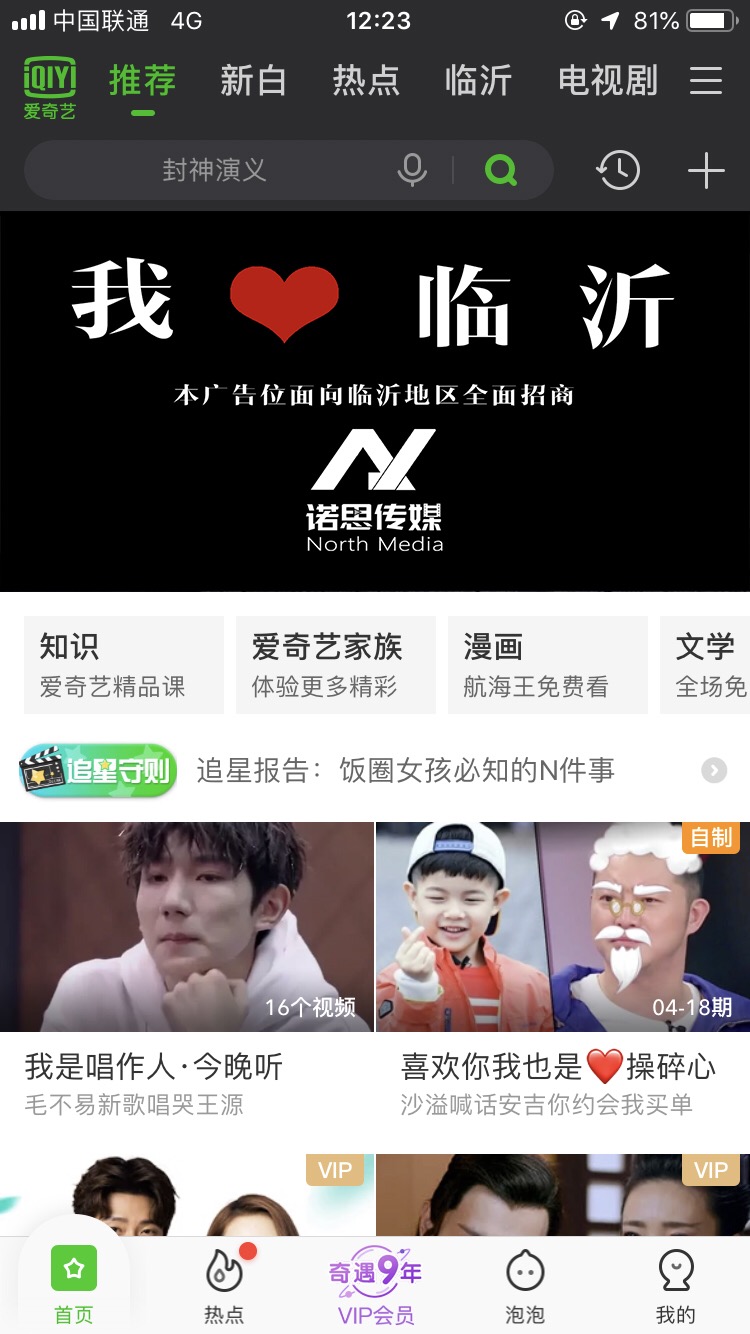Tap the green search icon

pos(501,170)
